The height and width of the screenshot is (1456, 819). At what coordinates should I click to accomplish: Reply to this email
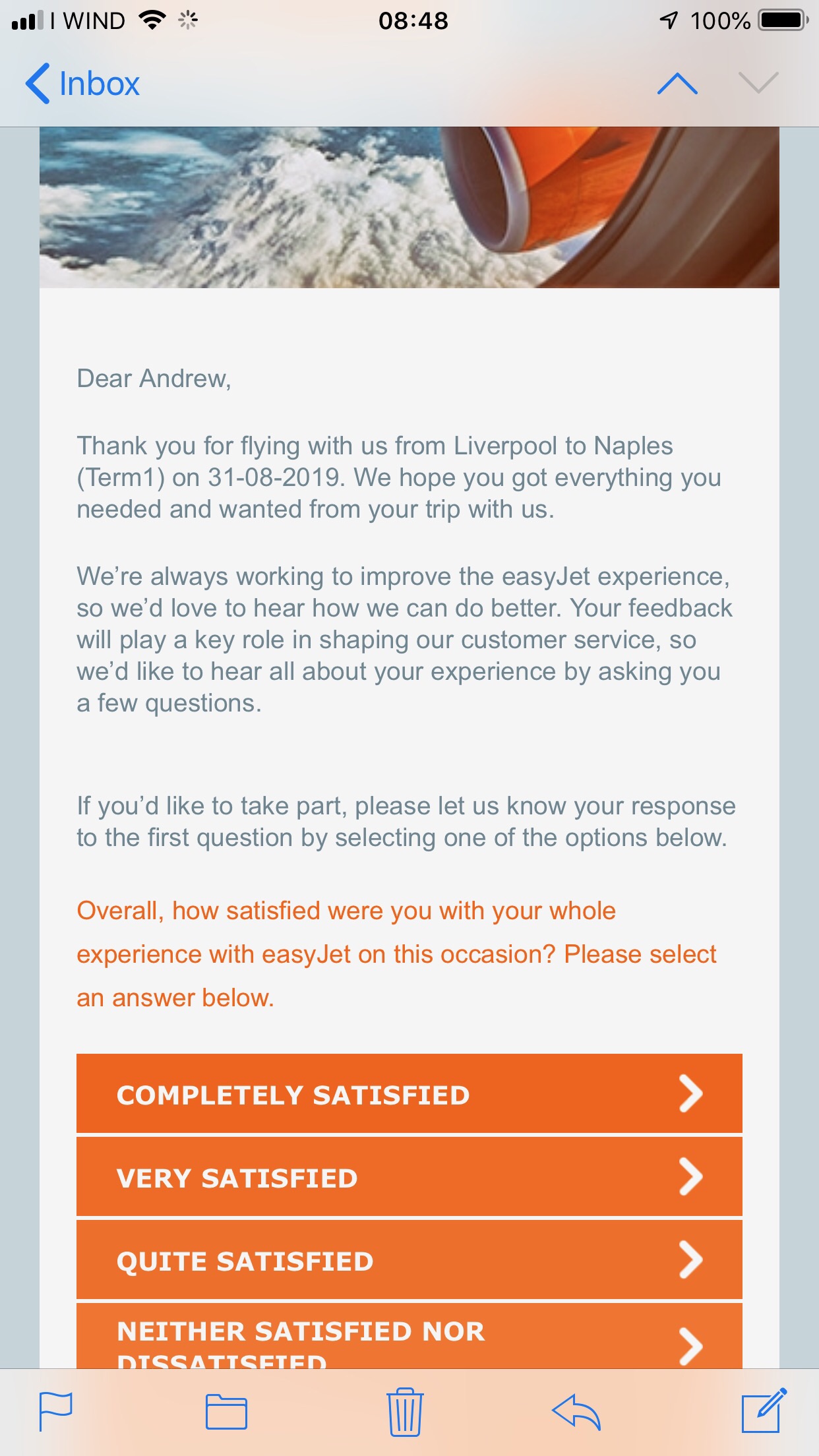tap(576, 1412)
